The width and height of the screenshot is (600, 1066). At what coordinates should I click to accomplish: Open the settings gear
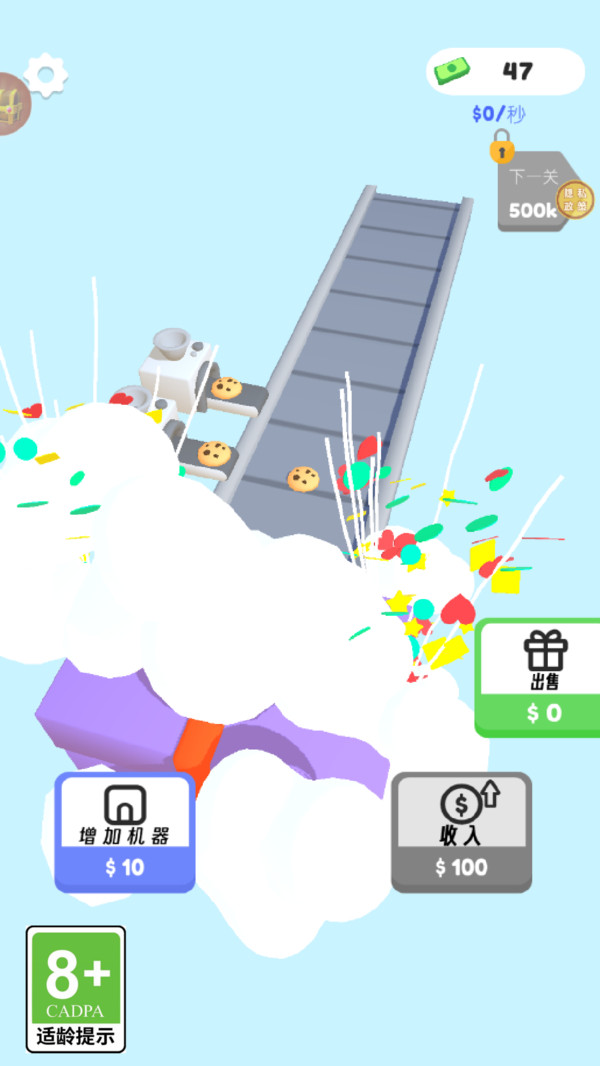[x=45, y=73]
